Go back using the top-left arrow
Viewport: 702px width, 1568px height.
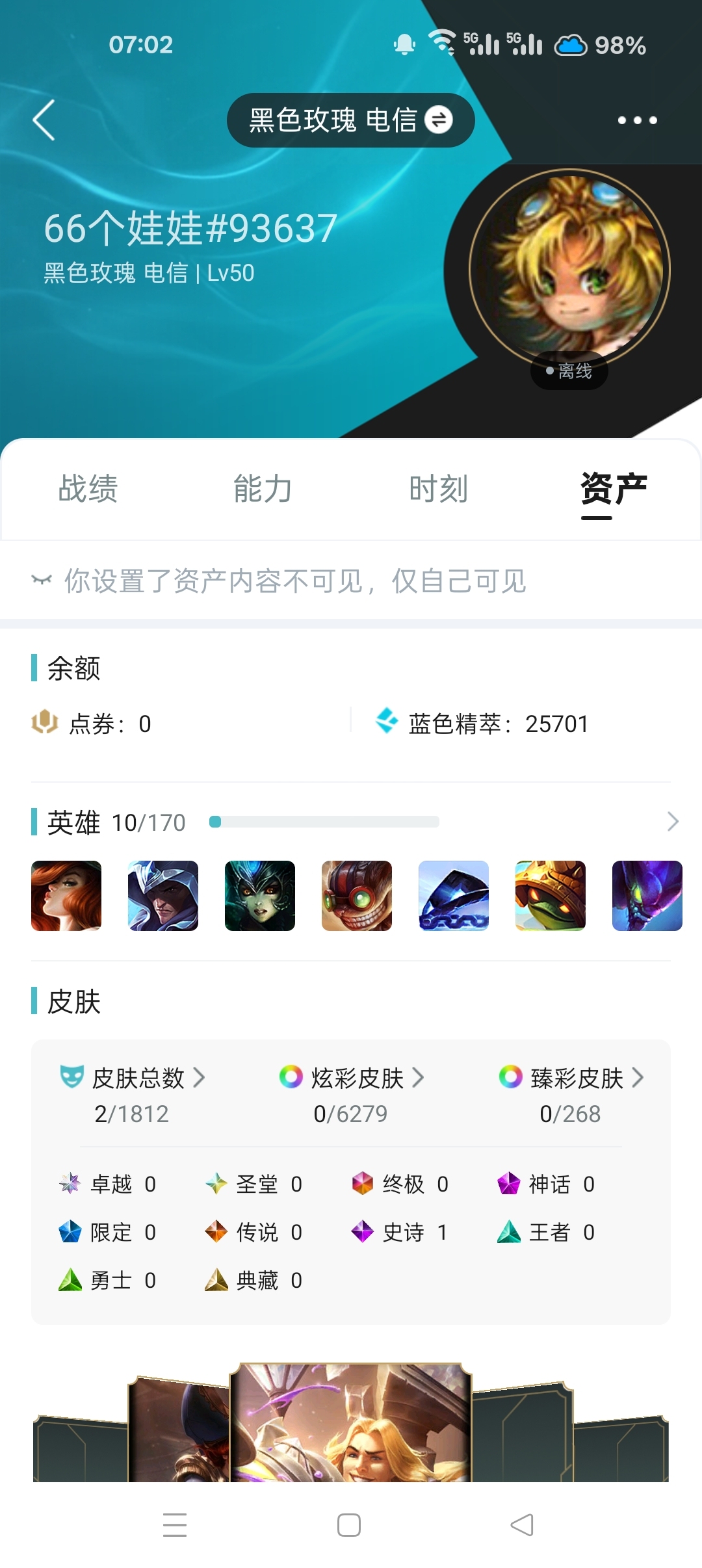[44, 120]
